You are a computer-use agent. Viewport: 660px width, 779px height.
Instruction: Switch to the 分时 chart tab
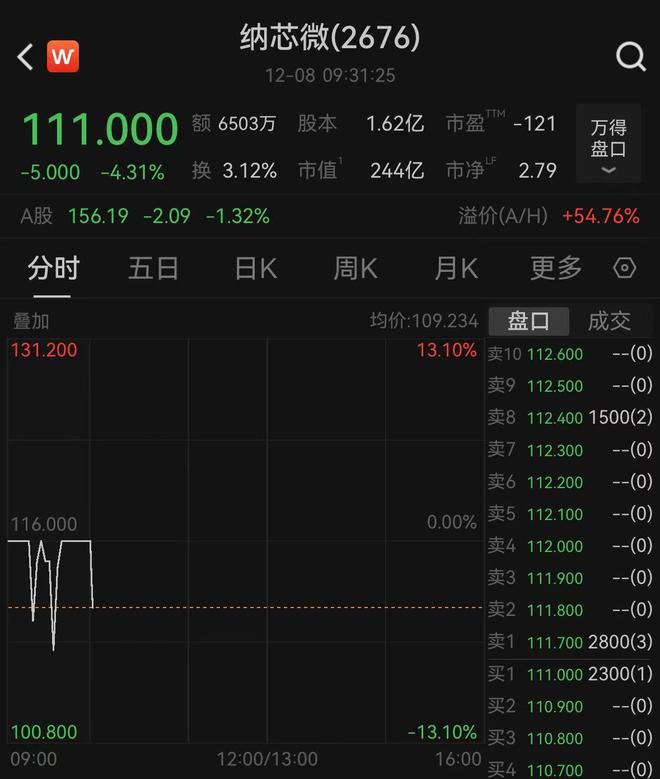[x=53, y=268]
